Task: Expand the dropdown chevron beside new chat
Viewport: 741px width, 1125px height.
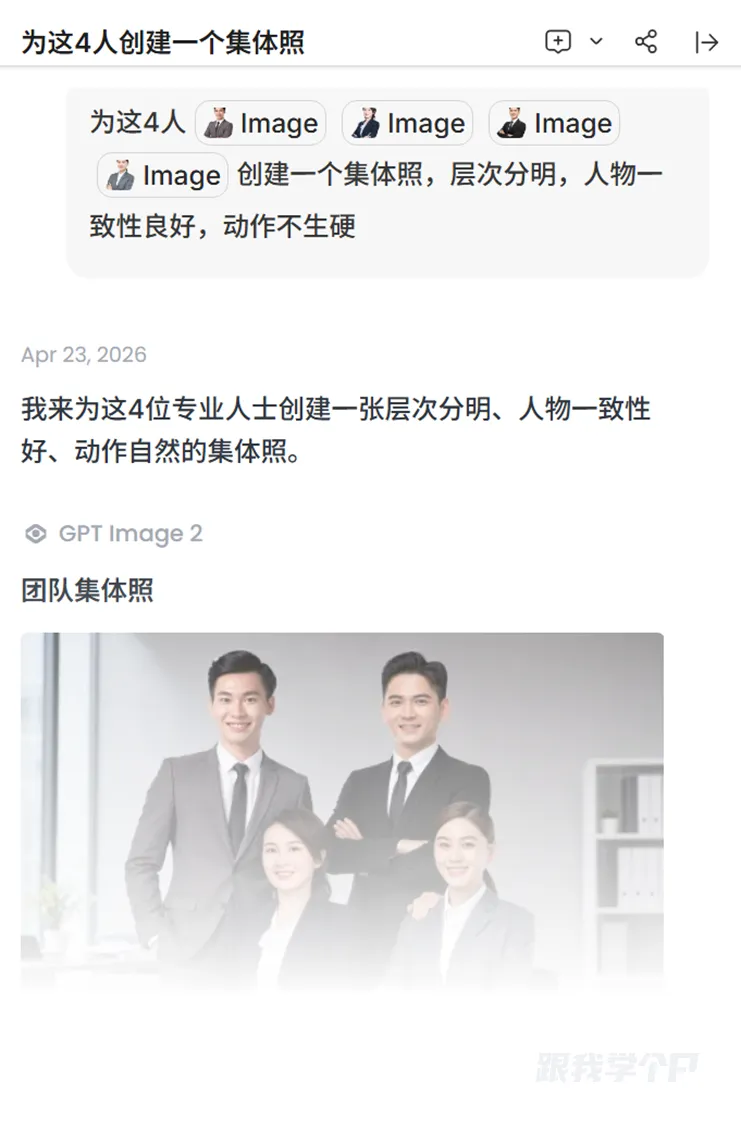Action: click(596, 42)
